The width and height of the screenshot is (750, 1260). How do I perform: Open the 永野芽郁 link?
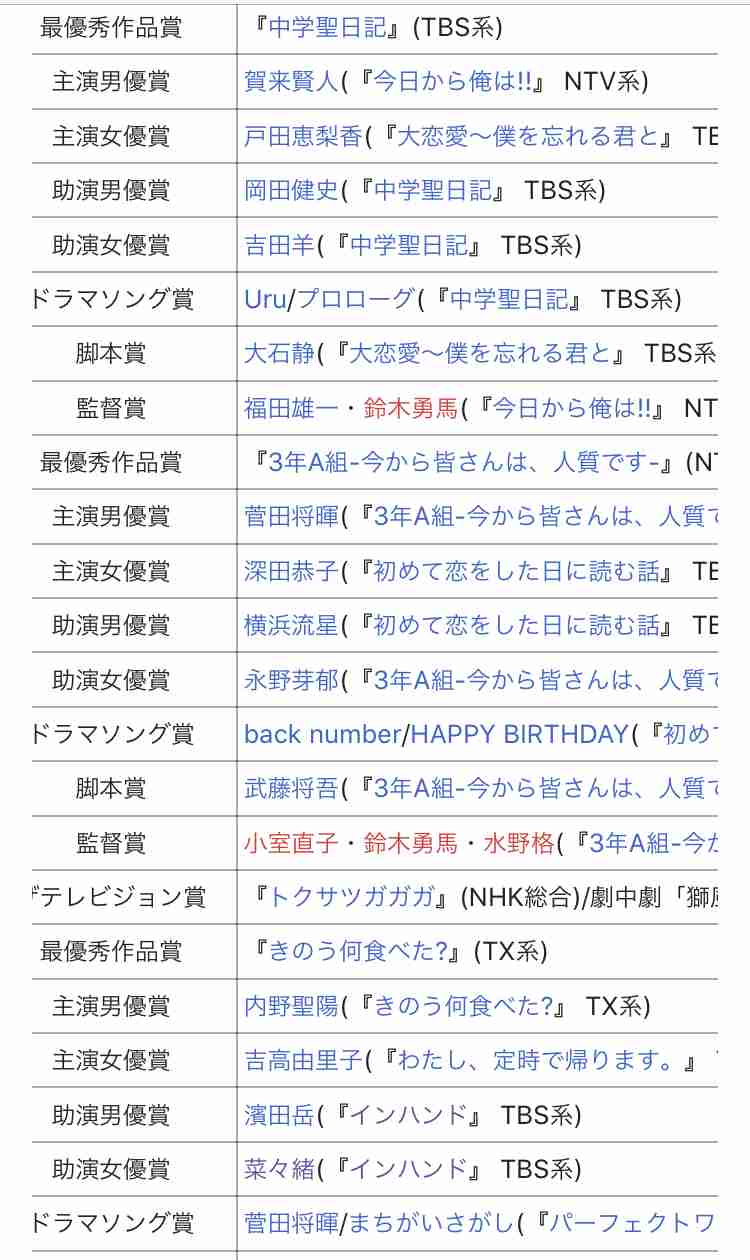tap(291, 680)
